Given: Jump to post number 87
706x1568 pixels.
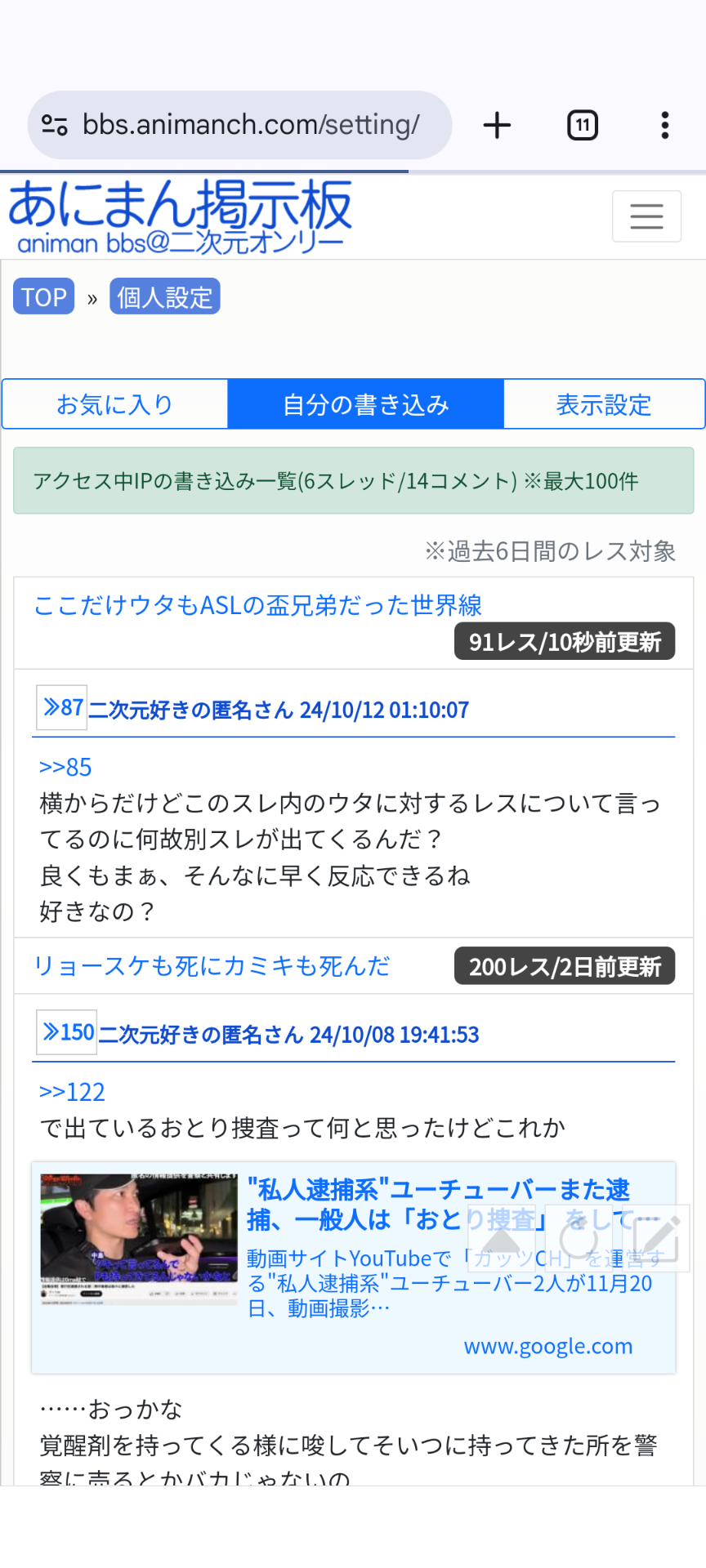Looking at the screenshot, I should [x=62, y=707].
